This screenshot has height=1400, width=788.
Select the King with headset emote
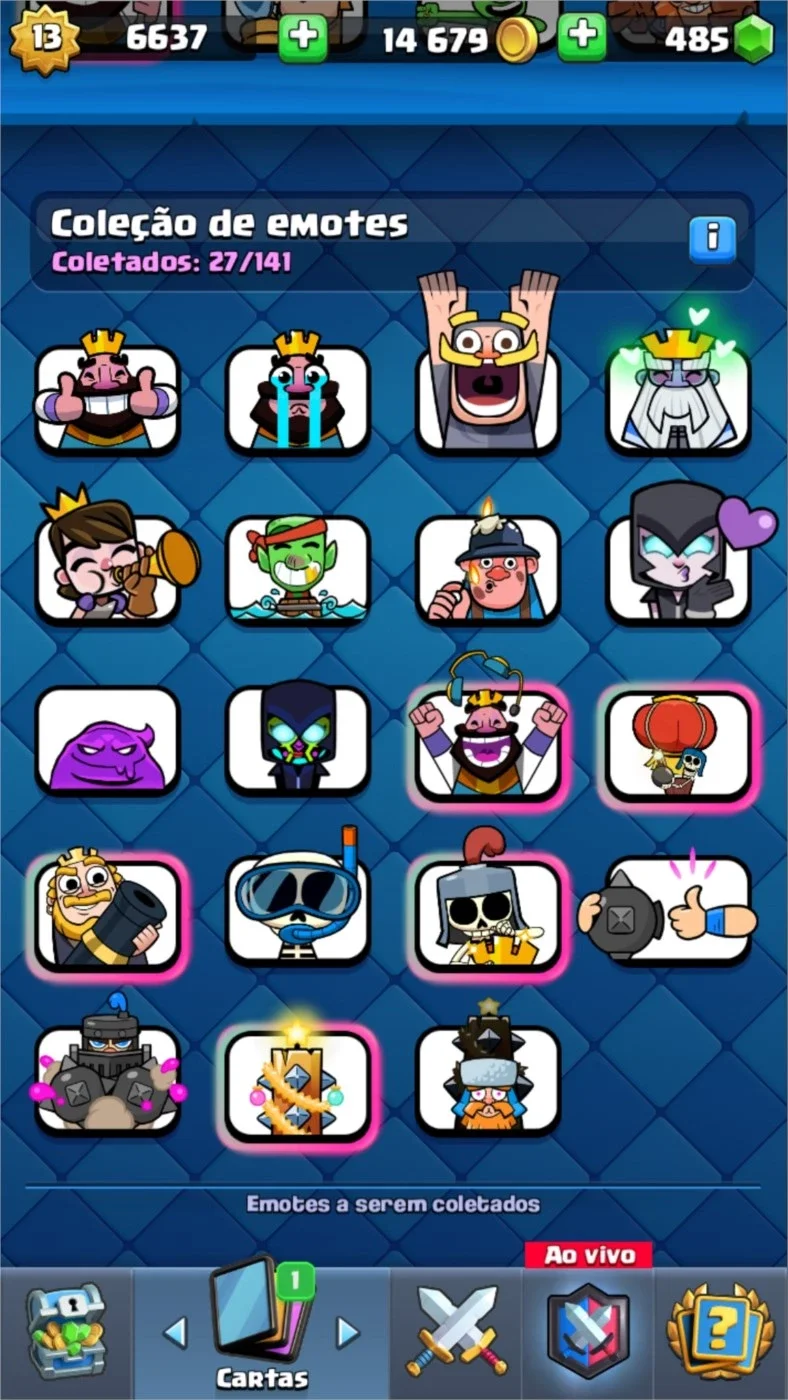point(488,728)
